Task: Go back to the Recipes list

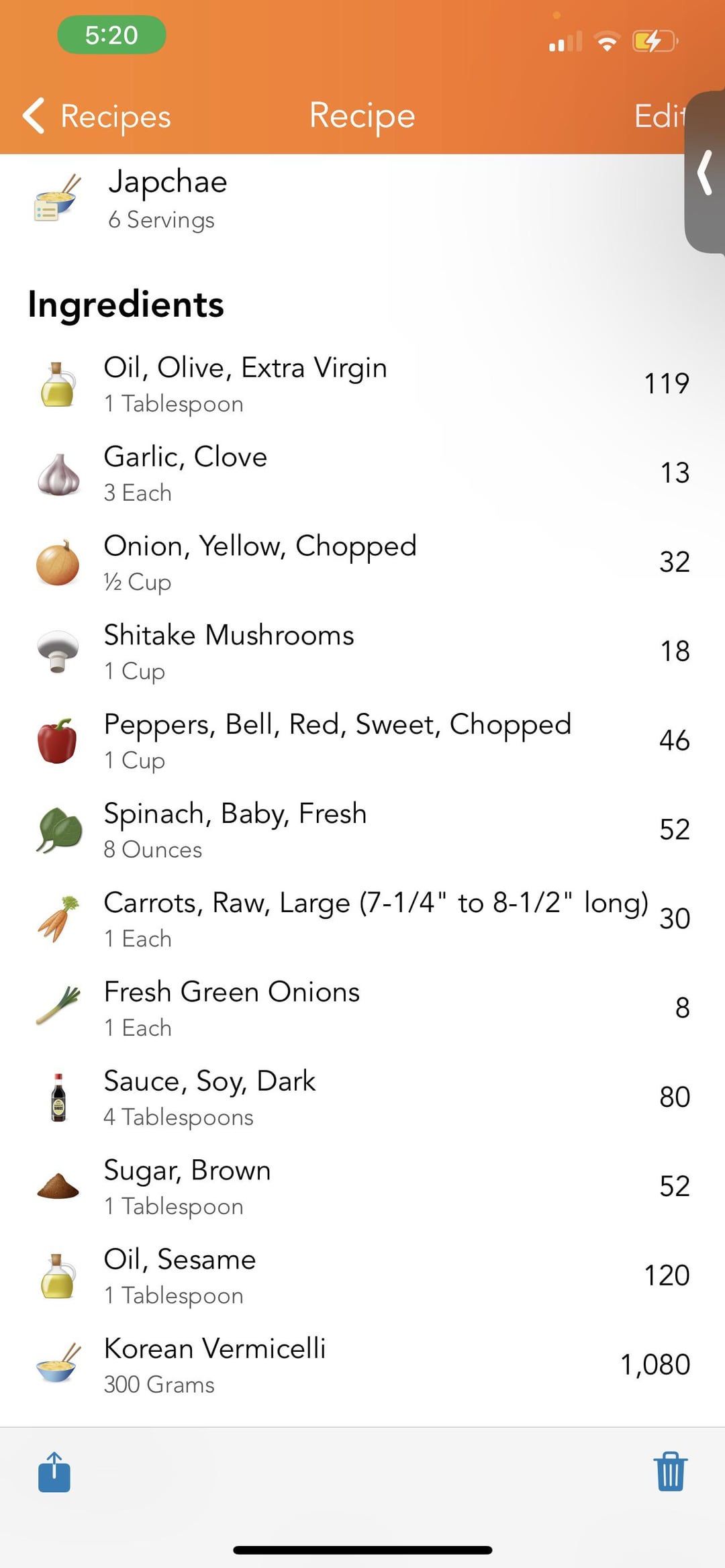Action: [97, 116]
